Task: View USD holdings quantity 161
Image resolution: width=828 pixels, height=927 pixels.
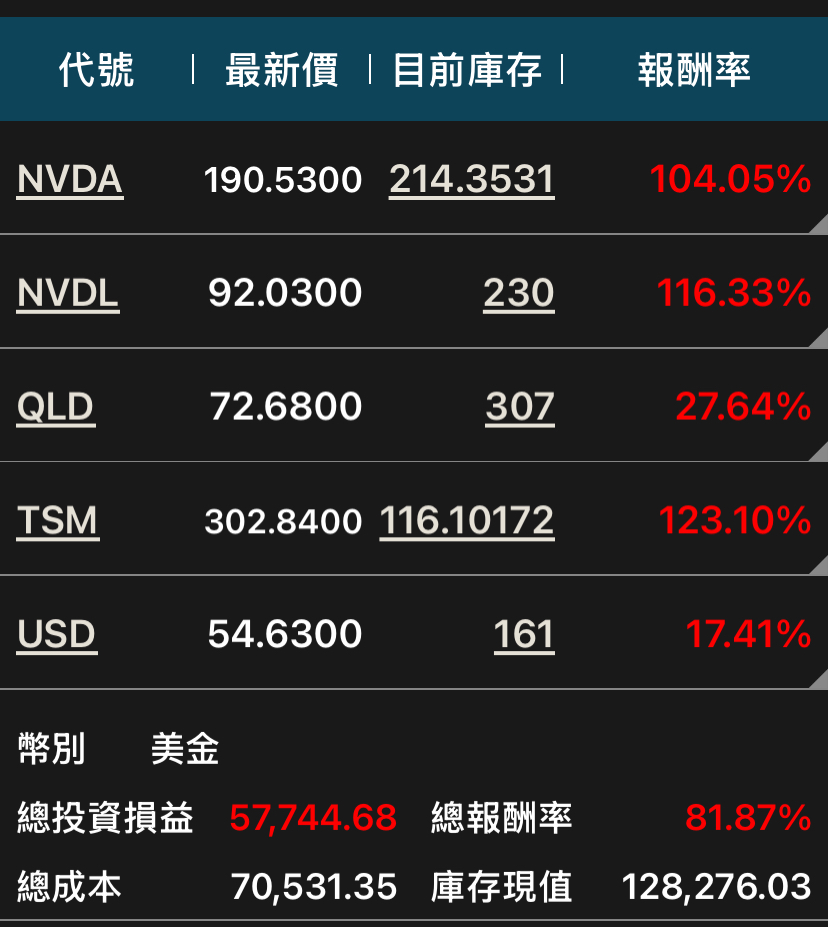Action: click(523, 635)
